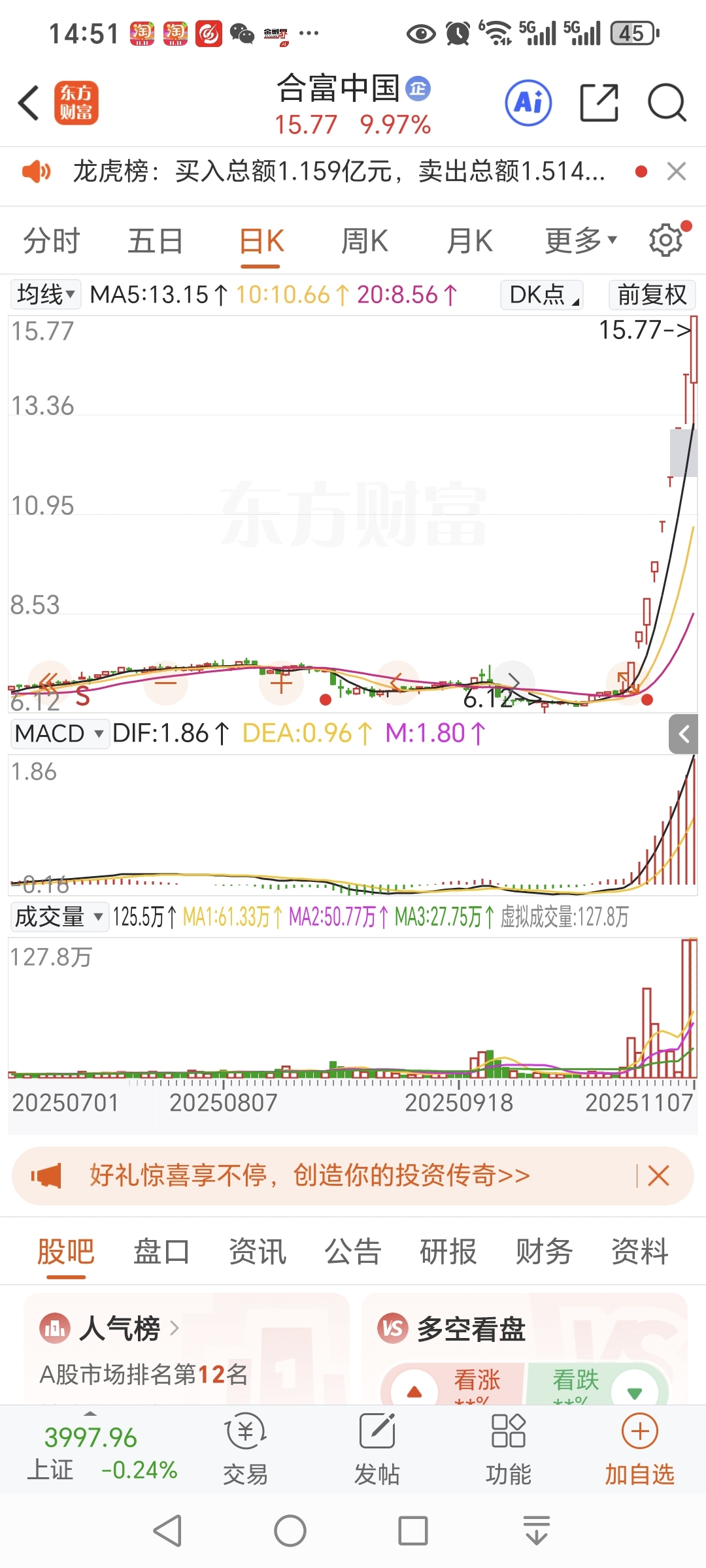Share this stock page
This screenshot has width=706, height=1568.
(599, 103)
